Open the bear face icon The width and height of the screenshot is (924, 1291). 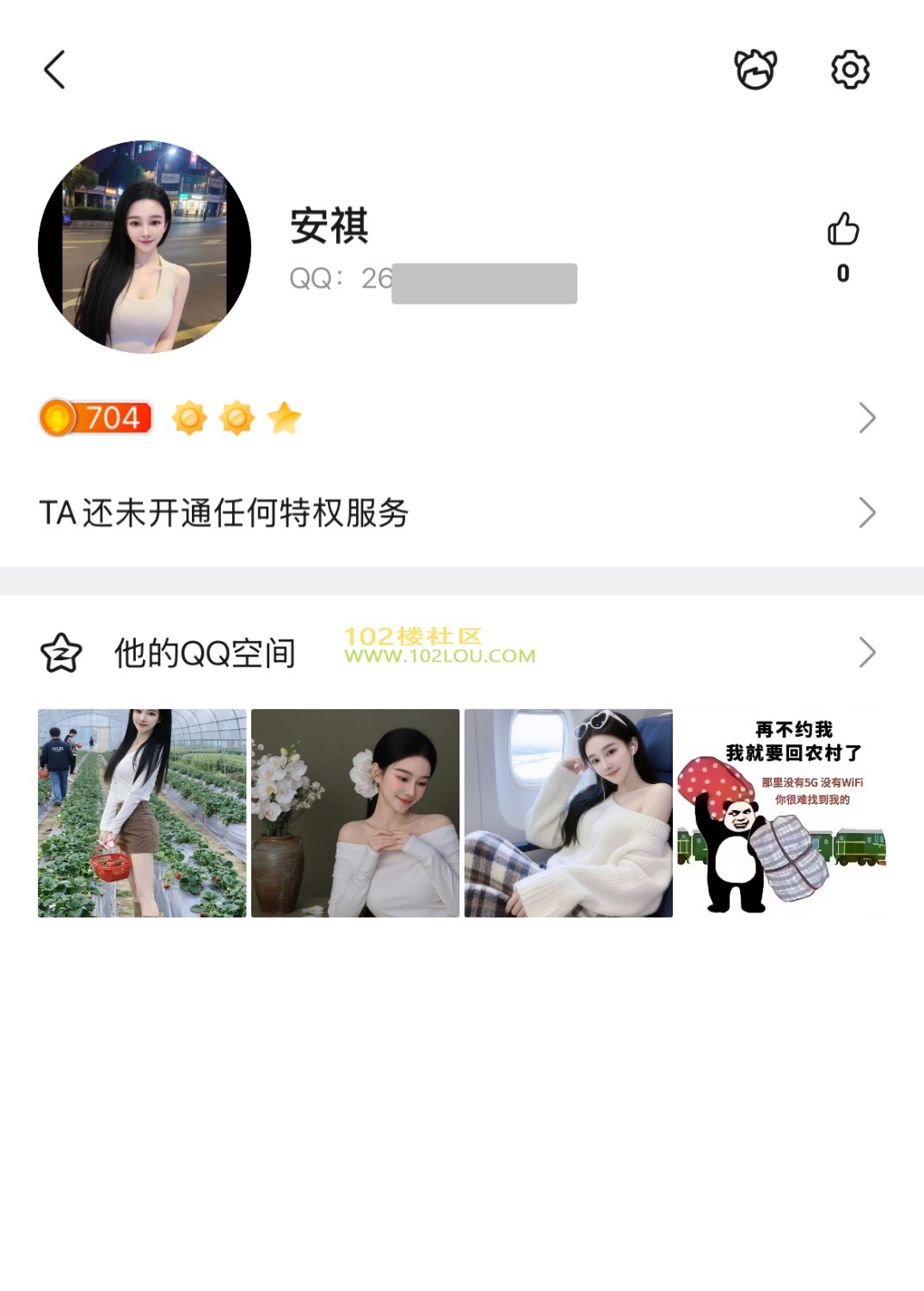click(x=755, y=70)
